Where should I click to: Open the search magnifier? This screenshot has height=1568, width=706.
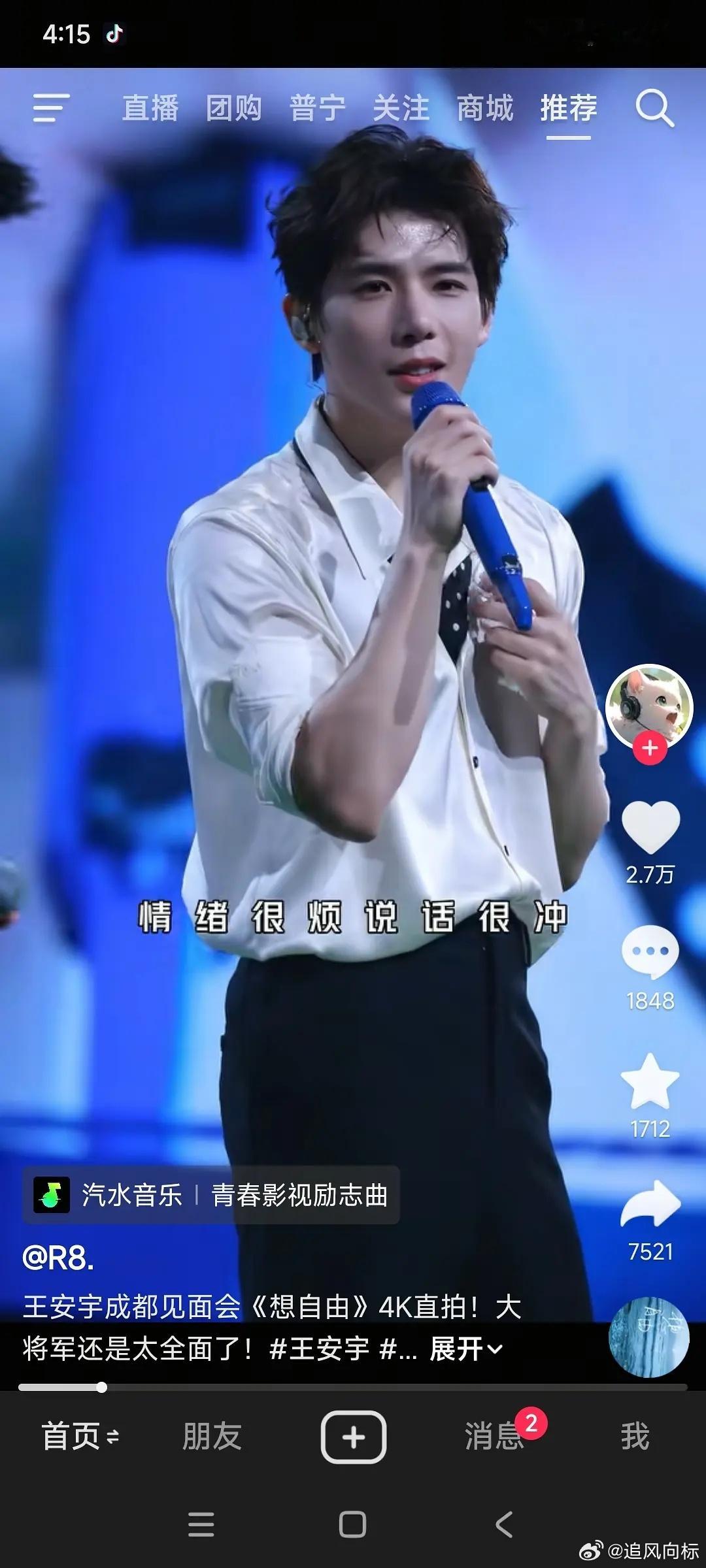pyautogui.click(x=654, y=108)
